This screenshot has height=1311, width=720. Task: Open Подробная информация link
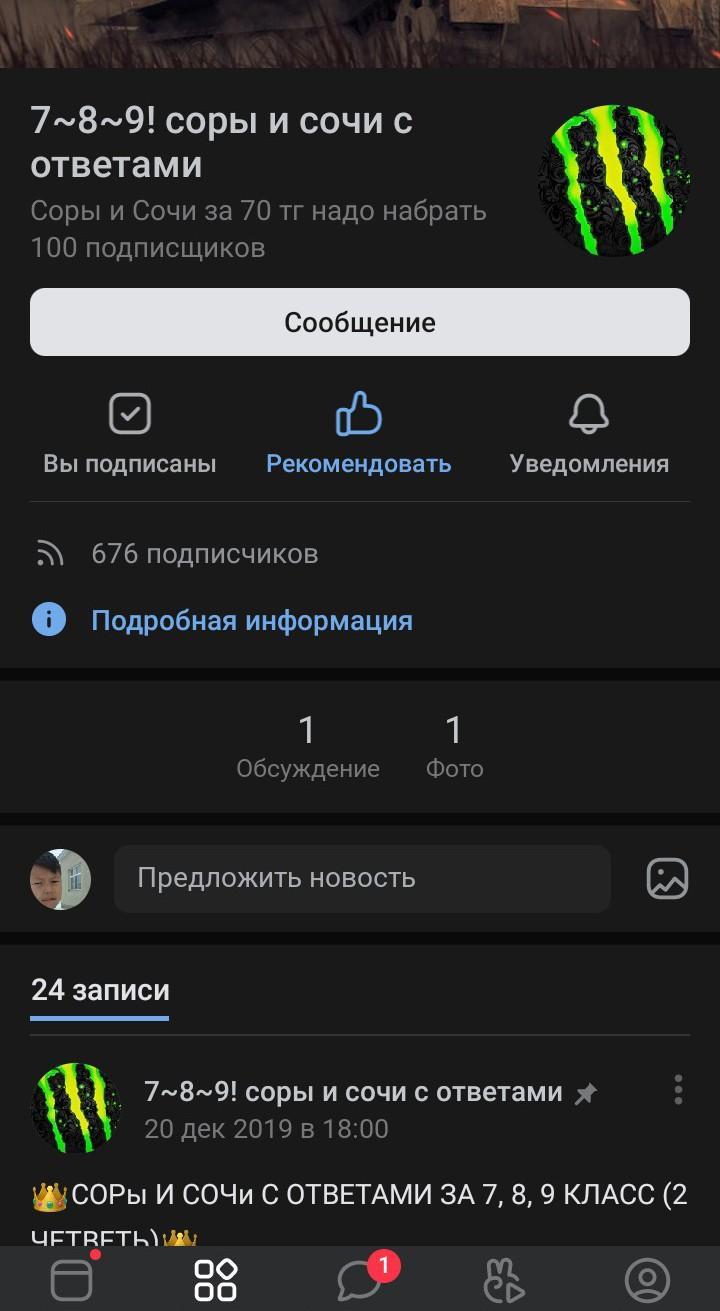[x=251, y=621]
